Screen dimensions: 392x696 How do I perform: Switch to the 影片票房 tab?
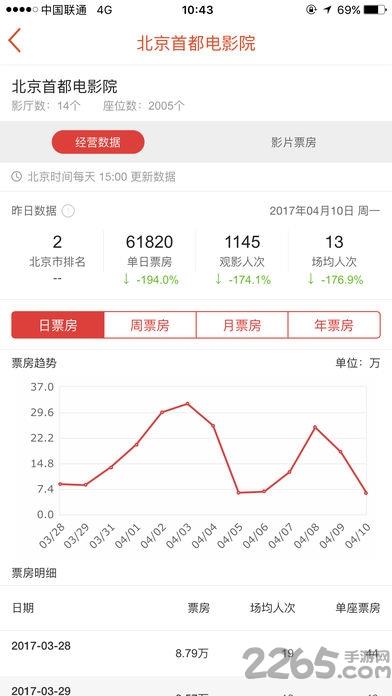pyautogui.click(x=293, y=142)
